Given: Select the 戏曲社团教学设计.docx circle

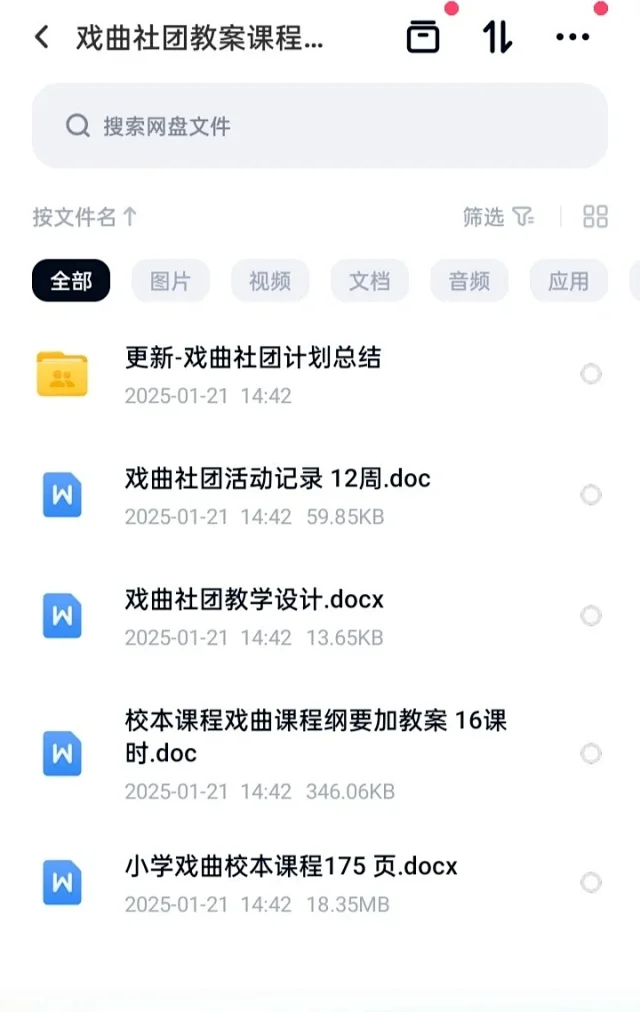Looking at the screenshot, I should (591, 615).
